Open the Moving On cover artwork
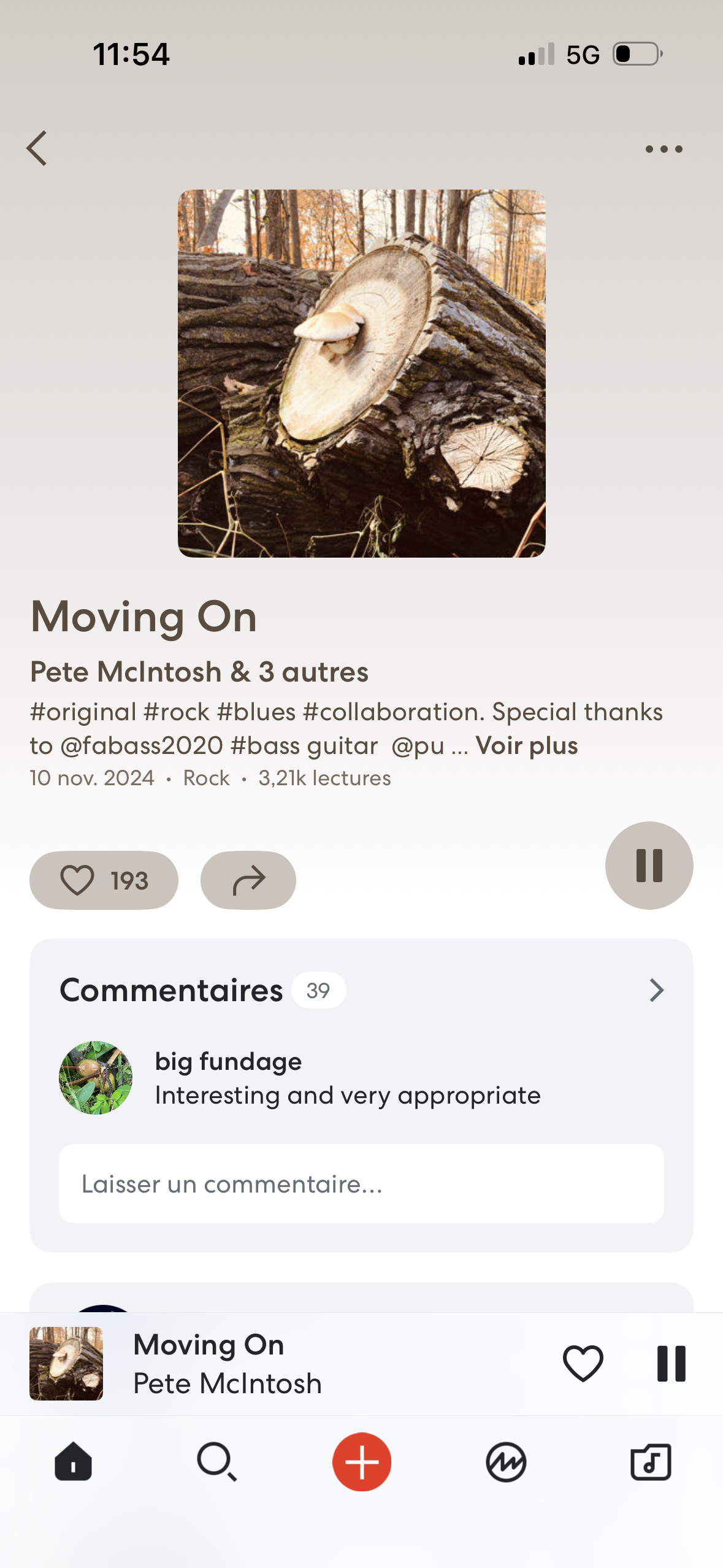Viewport: 723px width, 1568px height. pos(361,373)
